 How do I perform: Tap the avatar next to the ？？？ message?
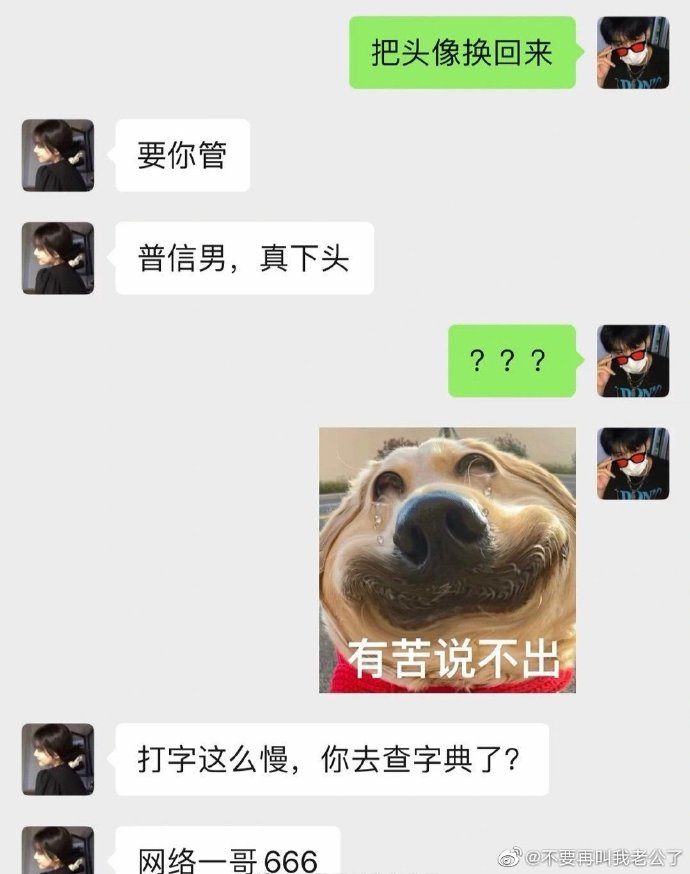pyautogui.click(x=633, y=360)
